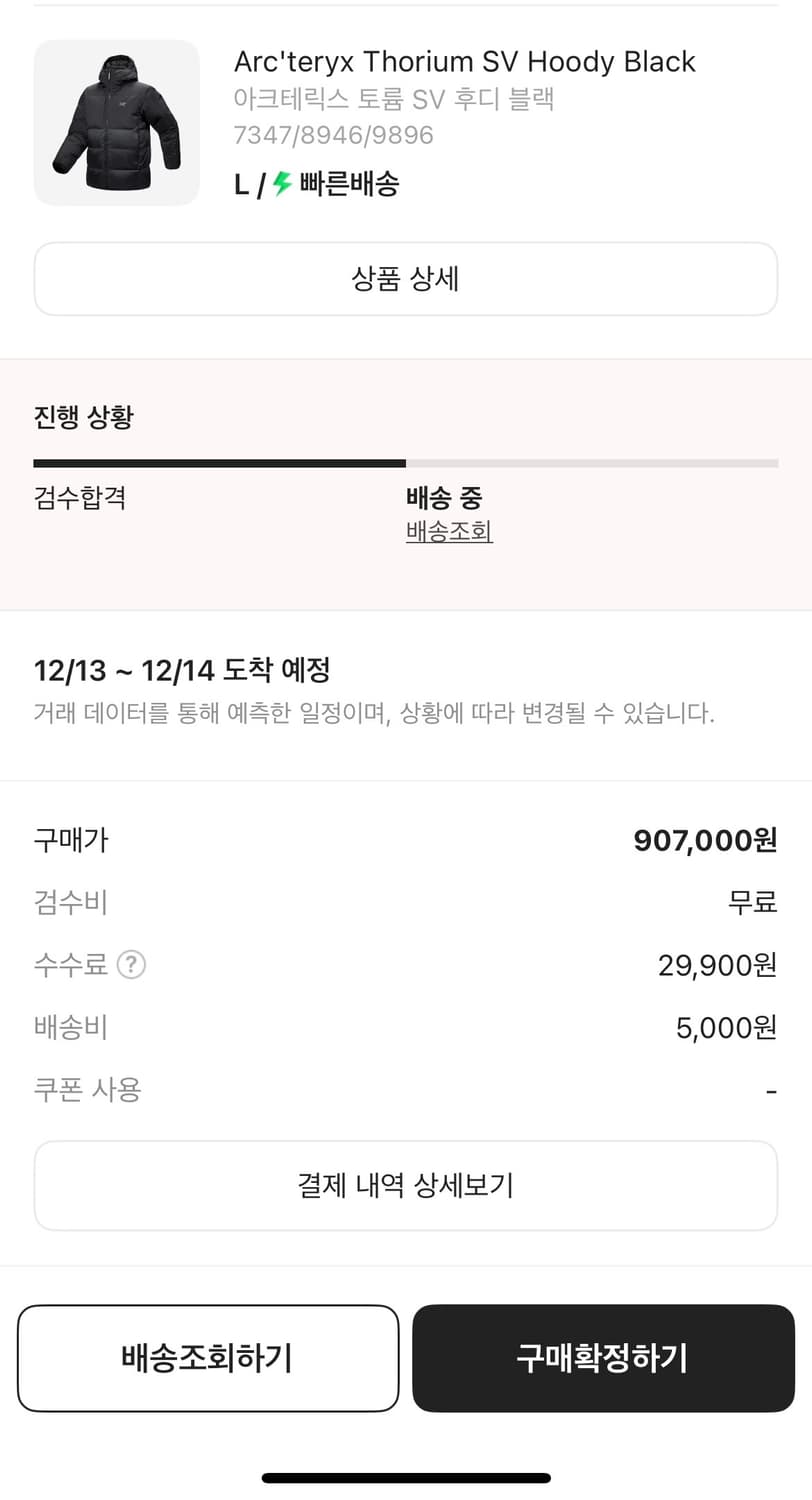812x1500 pixels.
Task: Tap the lightning fast-delivery icon
Action: click(283, 185)
